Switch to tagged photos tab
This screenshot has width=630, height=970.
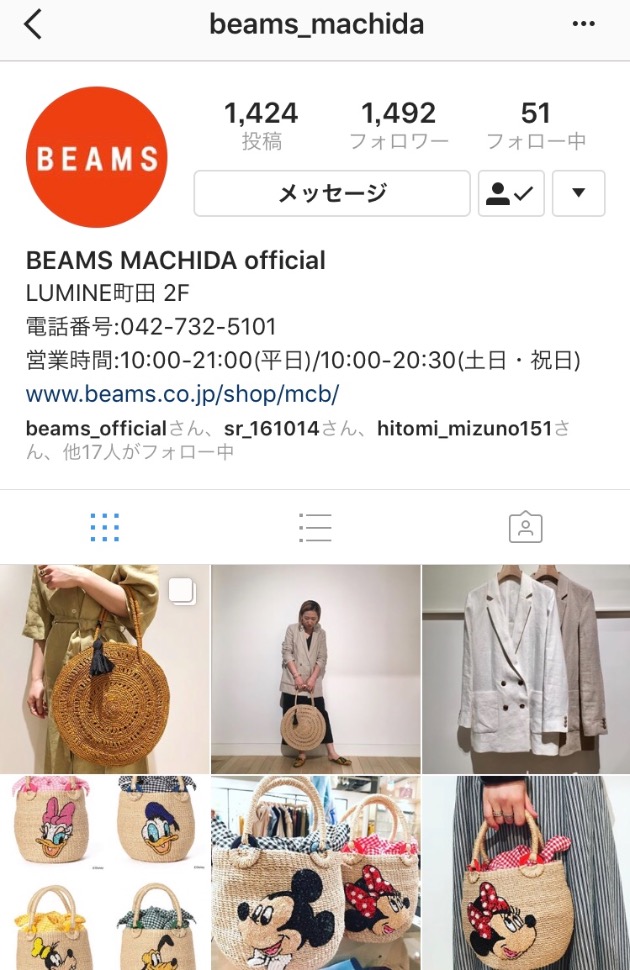pos(525,526)
